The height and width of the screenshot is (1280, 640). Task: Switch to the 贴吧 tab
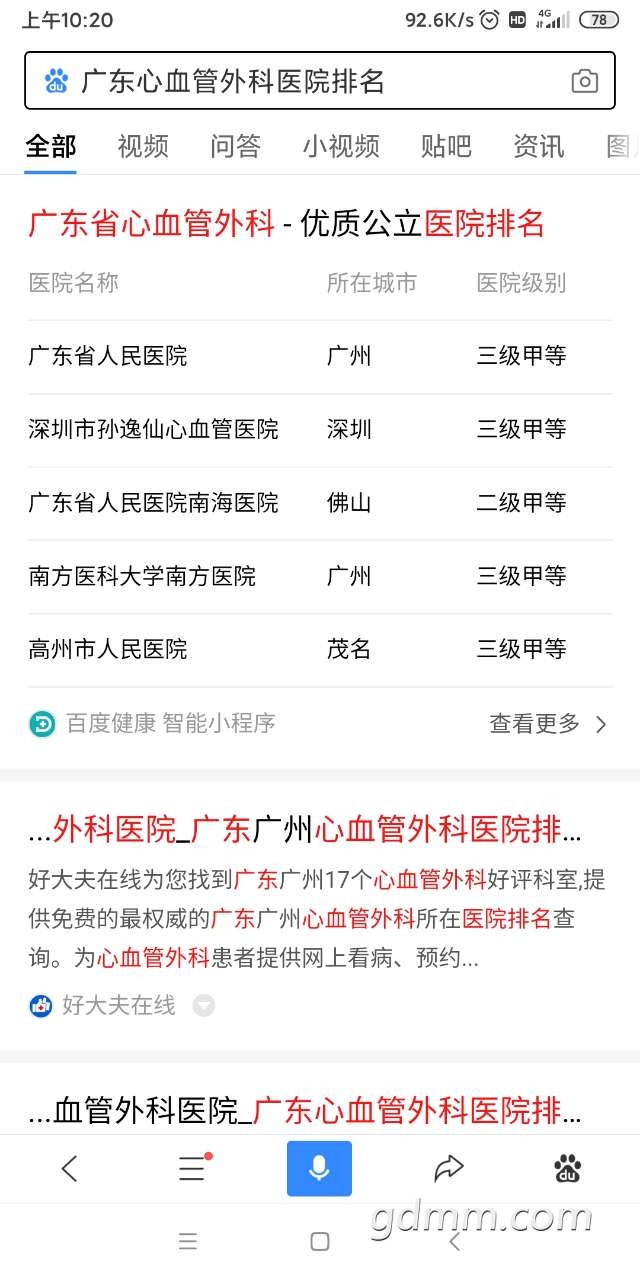pos(446,146)
